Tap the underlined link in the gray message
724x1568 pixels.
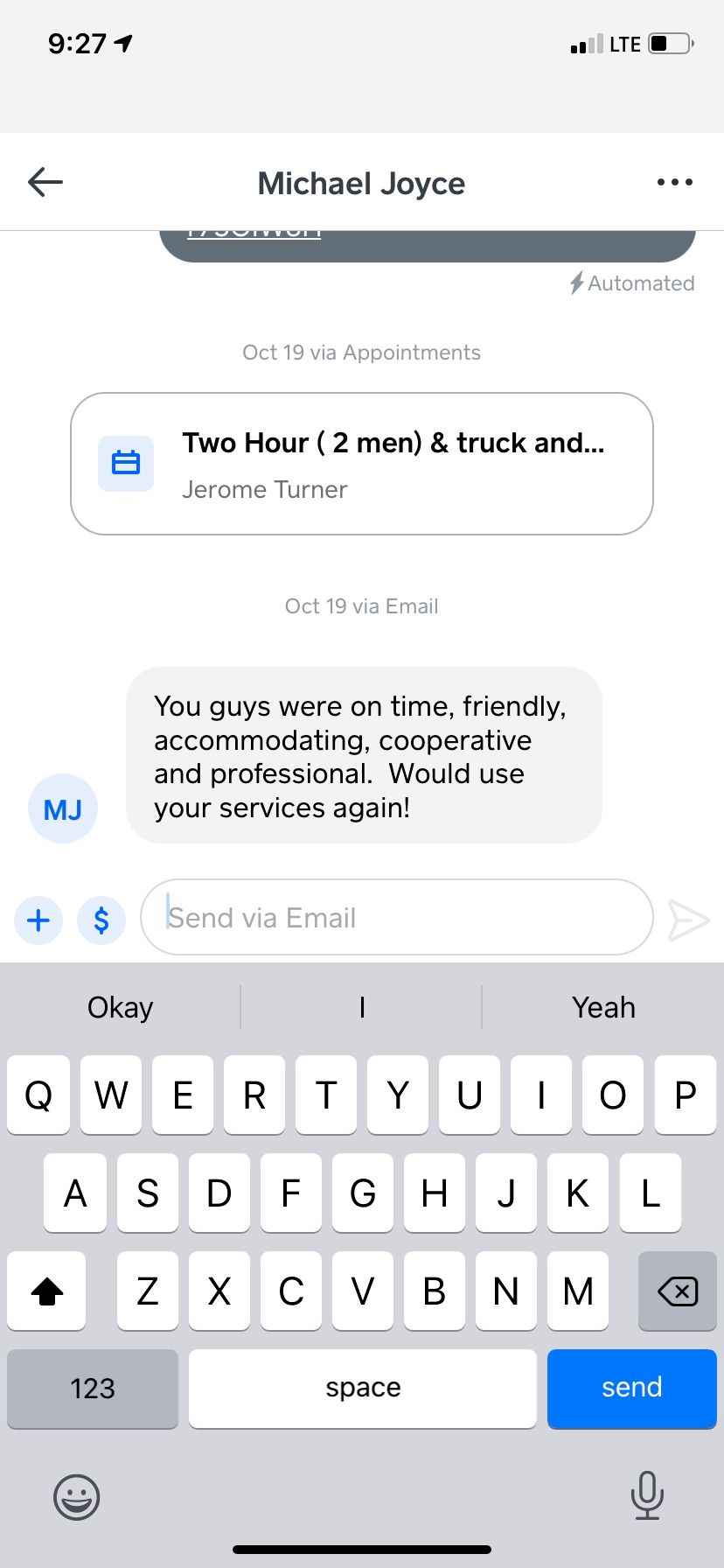coord(254,234)
